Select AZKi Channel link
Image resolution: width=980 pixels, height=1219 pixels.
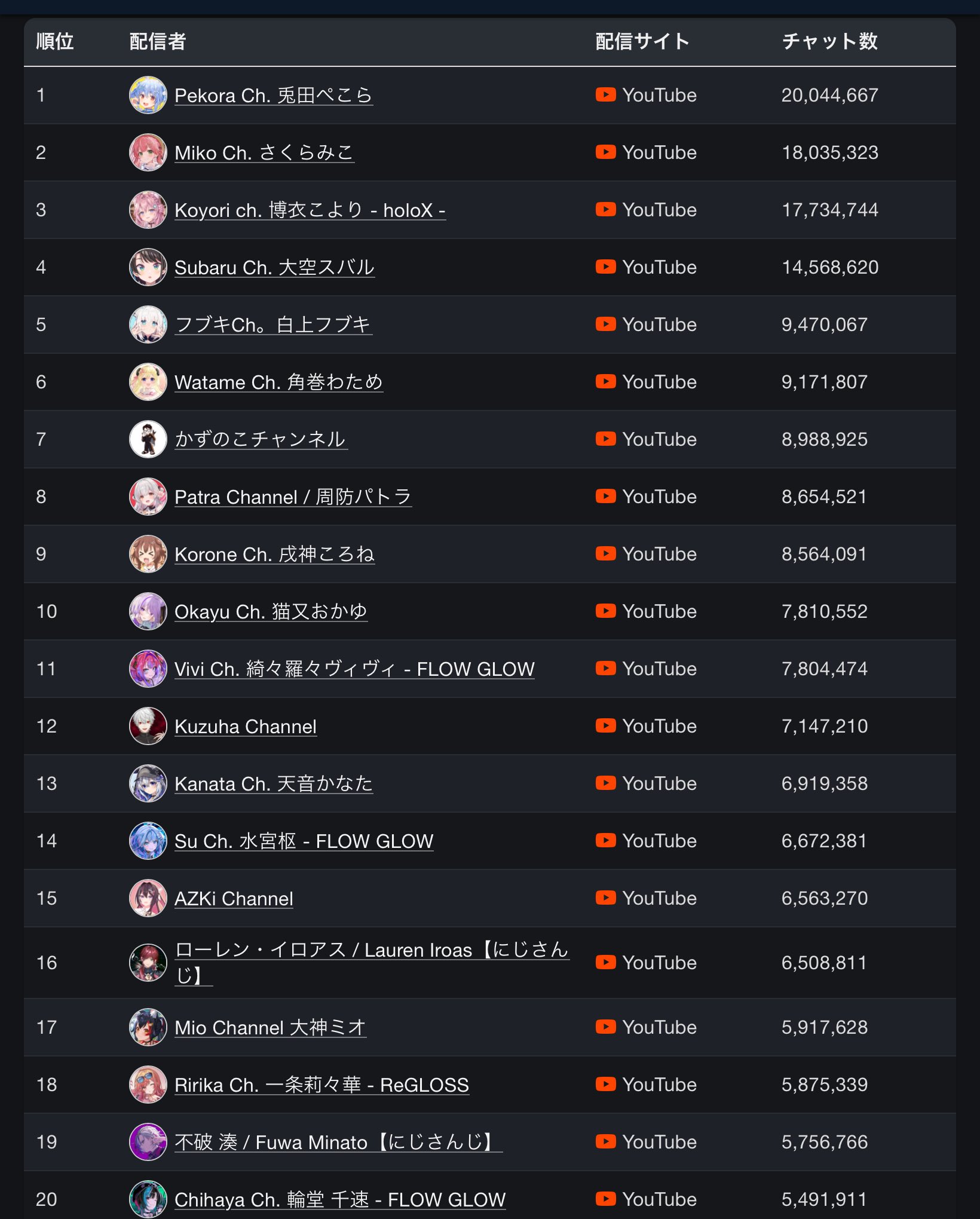point(234,899)
